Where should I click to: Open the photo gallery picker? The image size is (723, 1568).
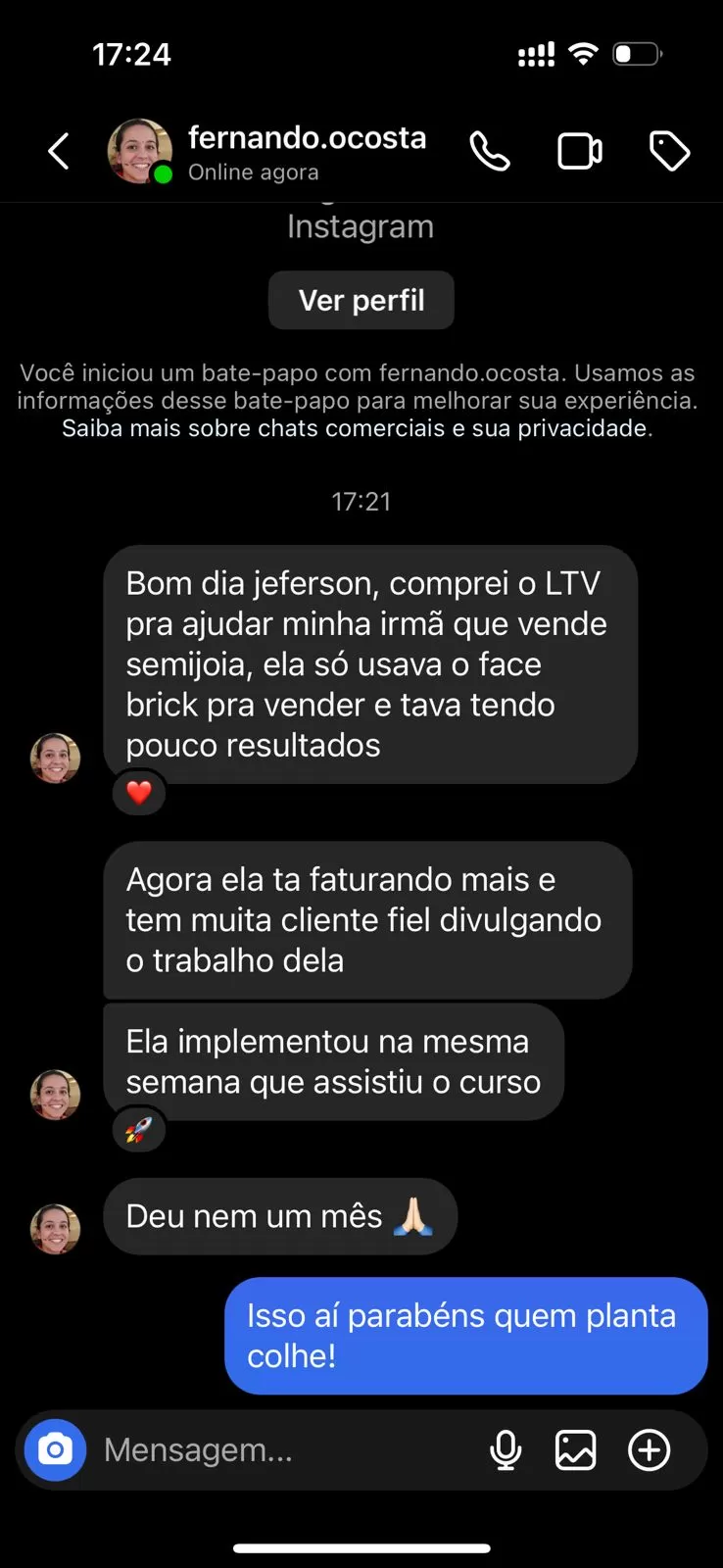576,1449
